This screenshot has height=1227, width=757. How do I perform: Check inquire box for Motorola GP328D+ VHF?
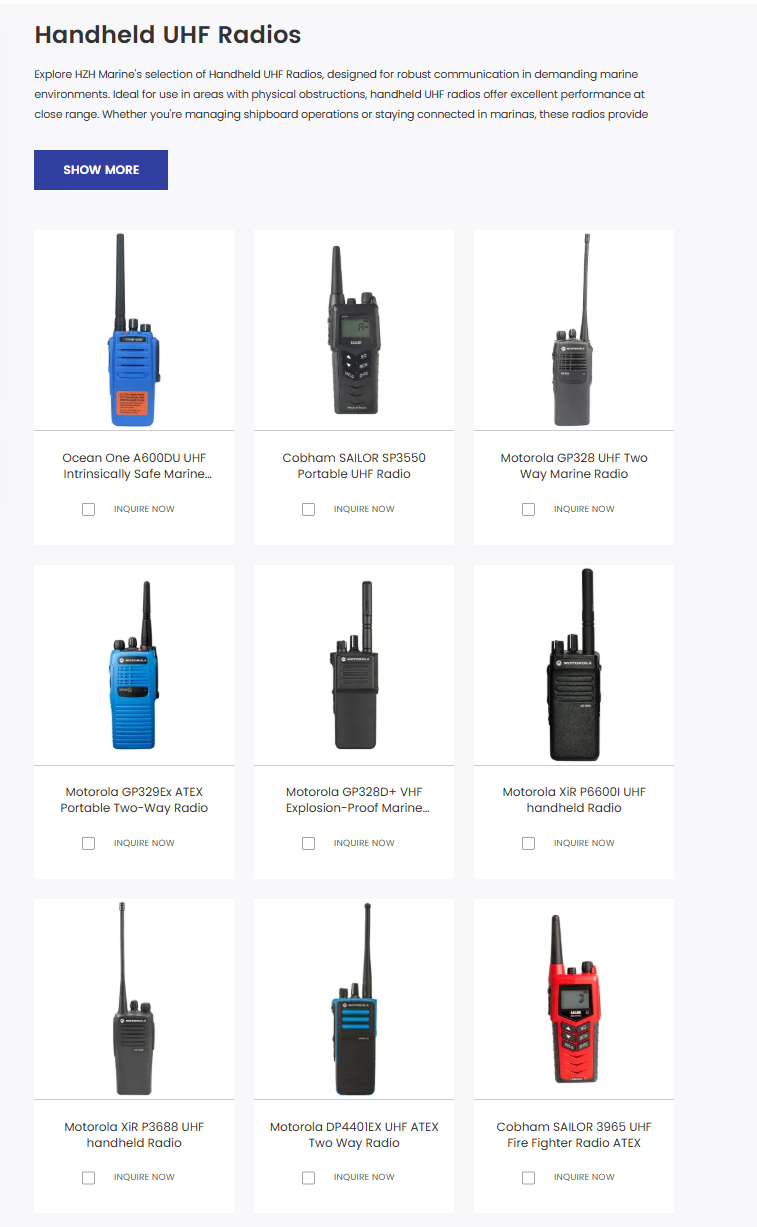click(x=309, y=844)
